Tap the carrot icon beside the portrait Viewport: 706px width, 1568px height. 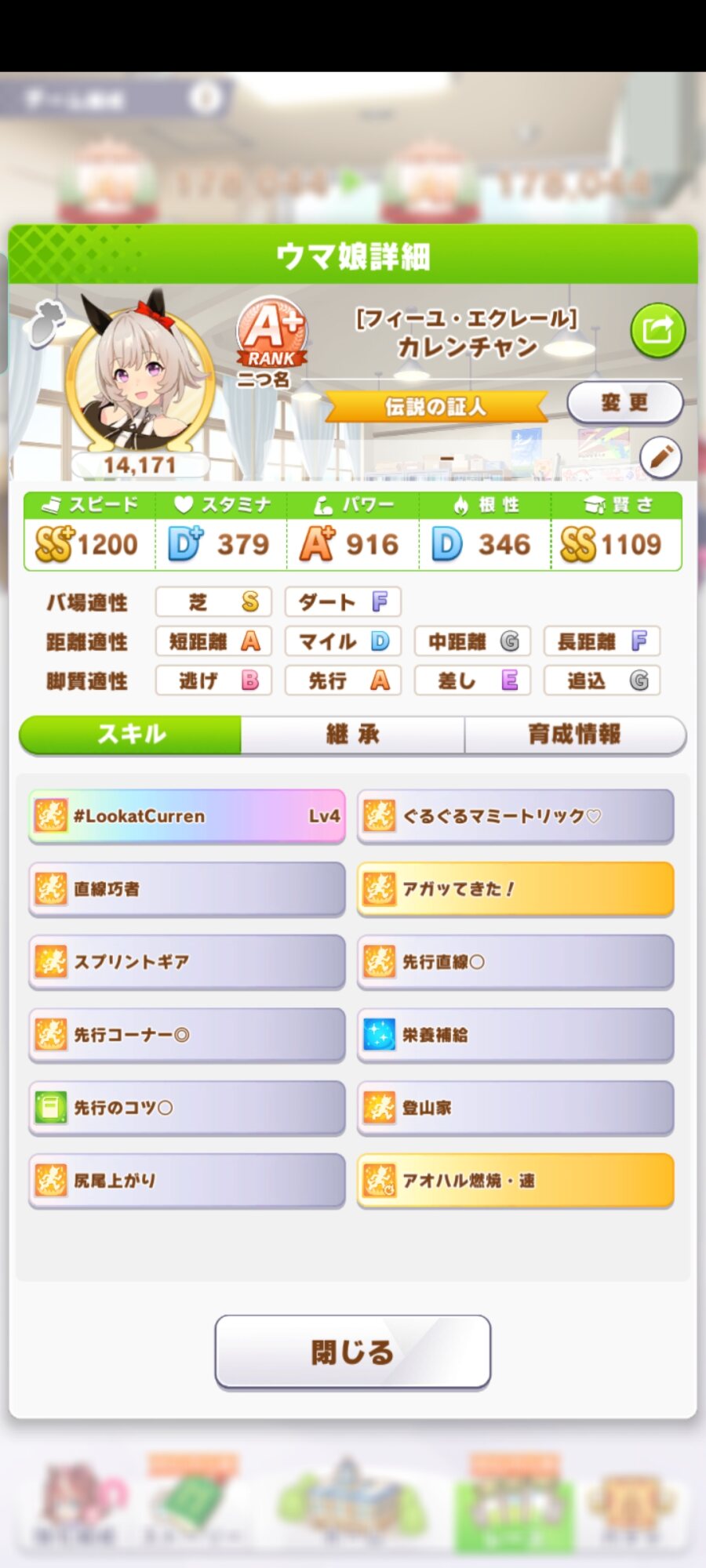[45, 323]
